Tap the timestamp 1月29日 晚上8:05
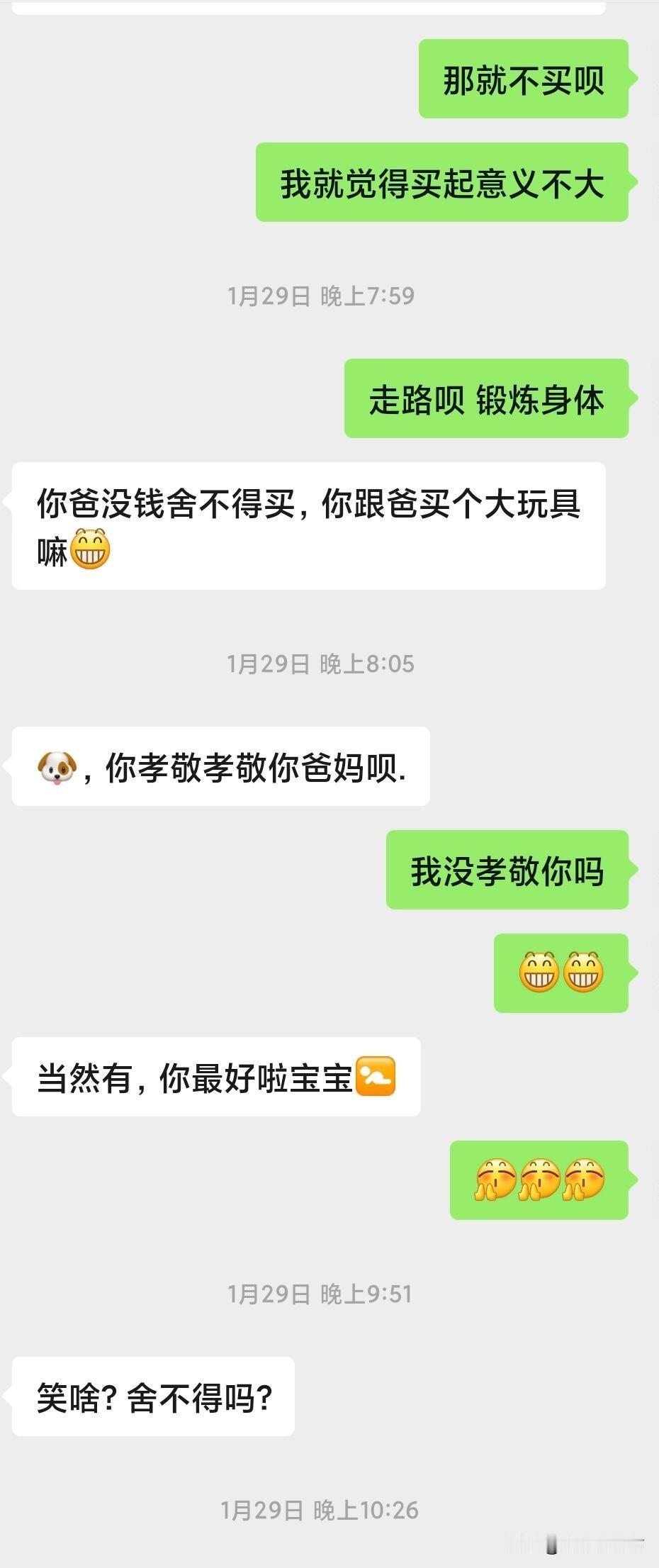 [x=321, y=664]
